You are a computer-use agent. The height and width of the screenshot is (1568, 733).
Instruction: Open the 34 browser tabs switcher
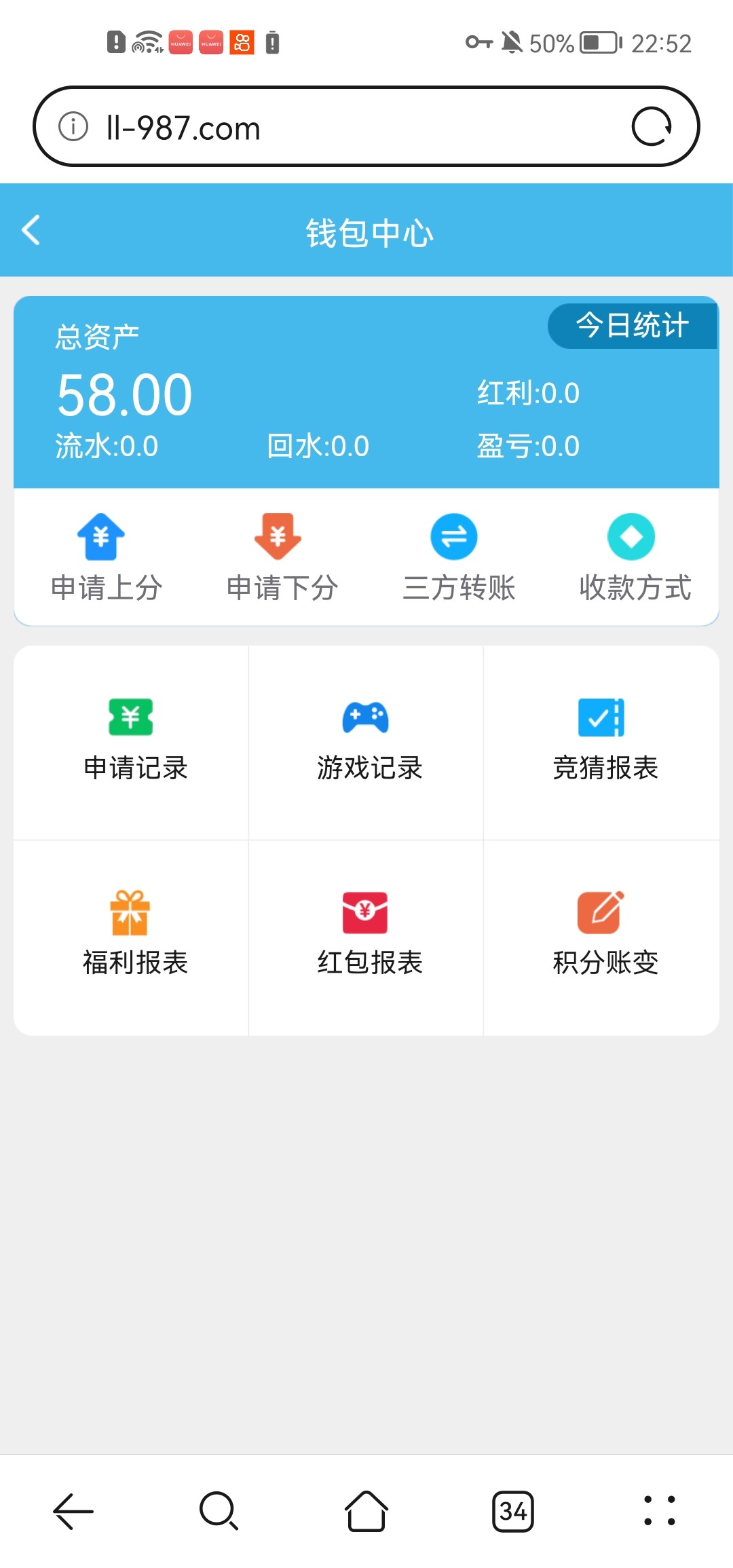pyautogui.click(x=513, y=1511)
